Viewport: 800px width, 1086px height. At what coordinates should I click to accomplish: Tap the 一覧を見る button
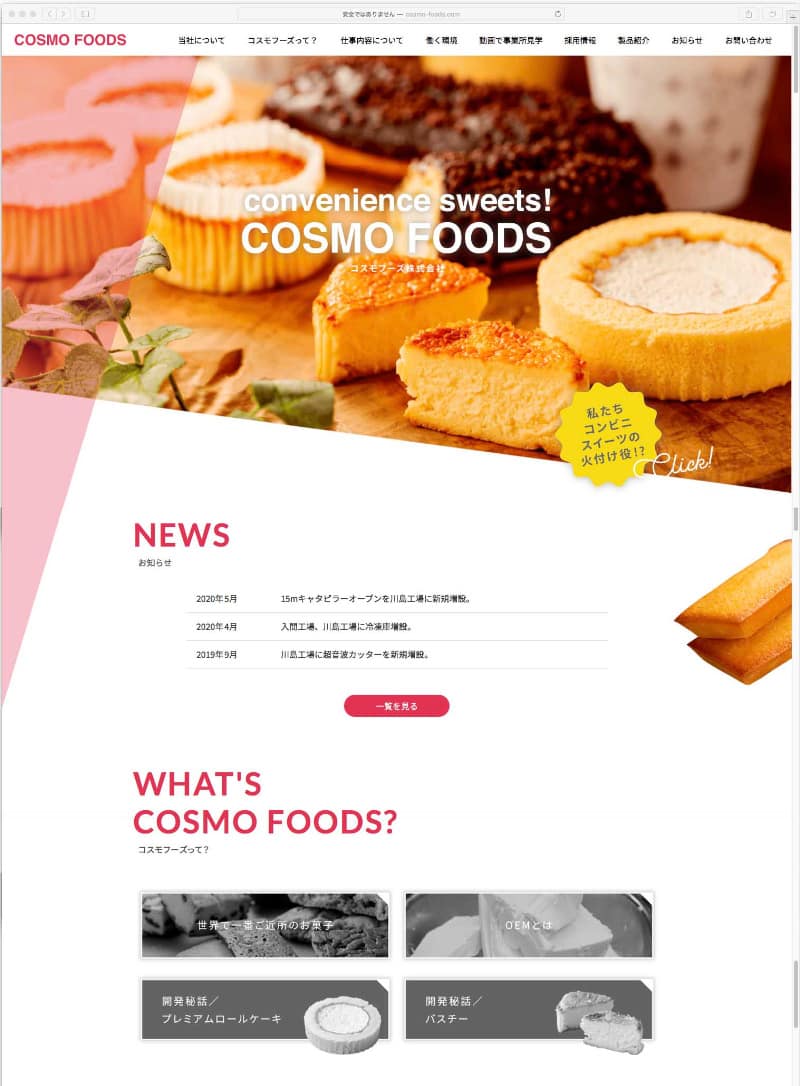click(397, 706)
